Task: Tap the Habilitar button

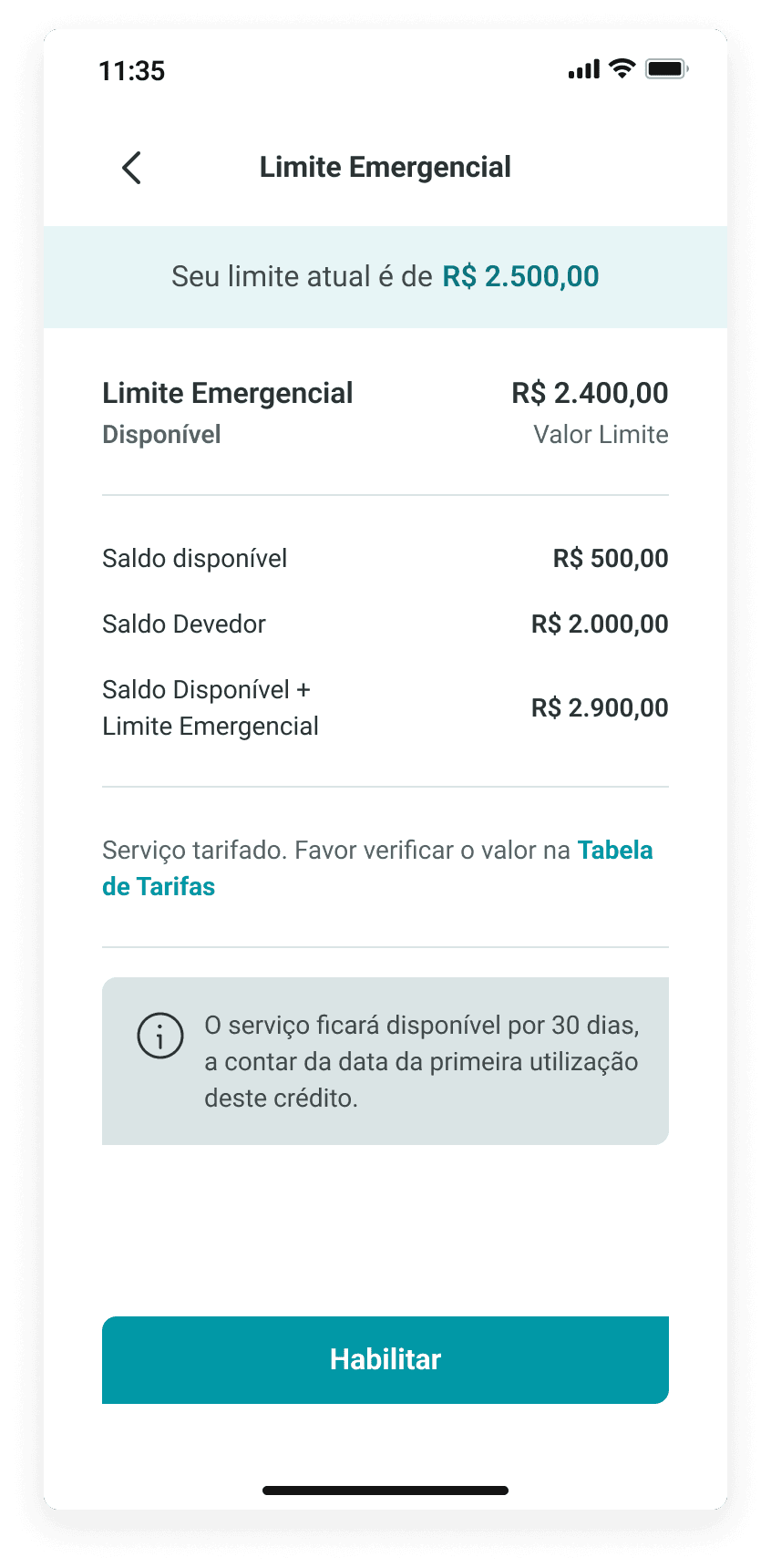Action: 385,1359
